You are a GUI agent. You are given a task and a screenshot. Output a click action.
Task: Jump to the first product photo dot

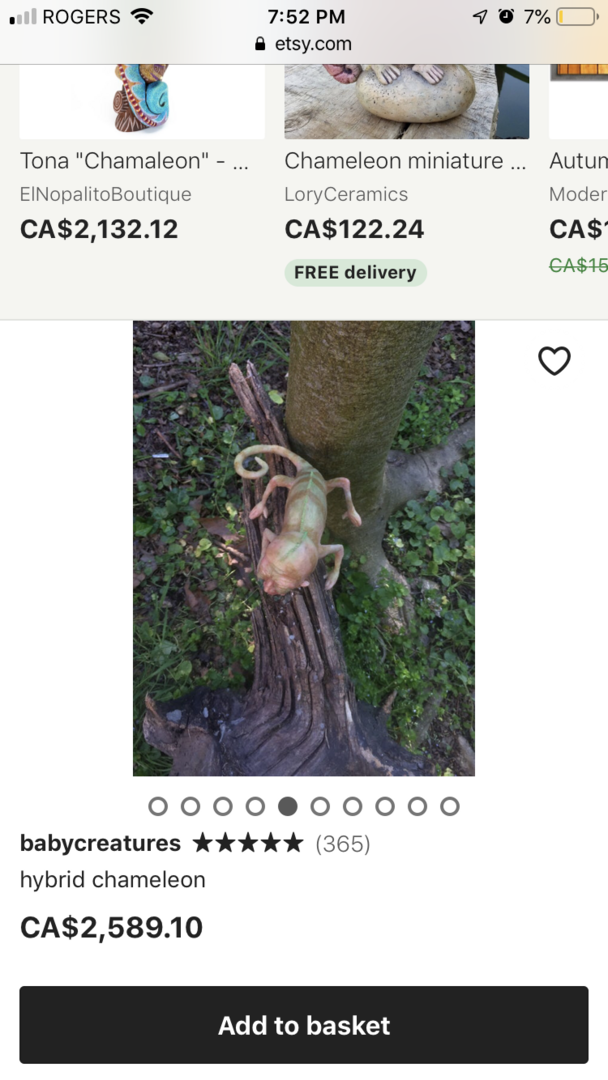coord(158,806)
